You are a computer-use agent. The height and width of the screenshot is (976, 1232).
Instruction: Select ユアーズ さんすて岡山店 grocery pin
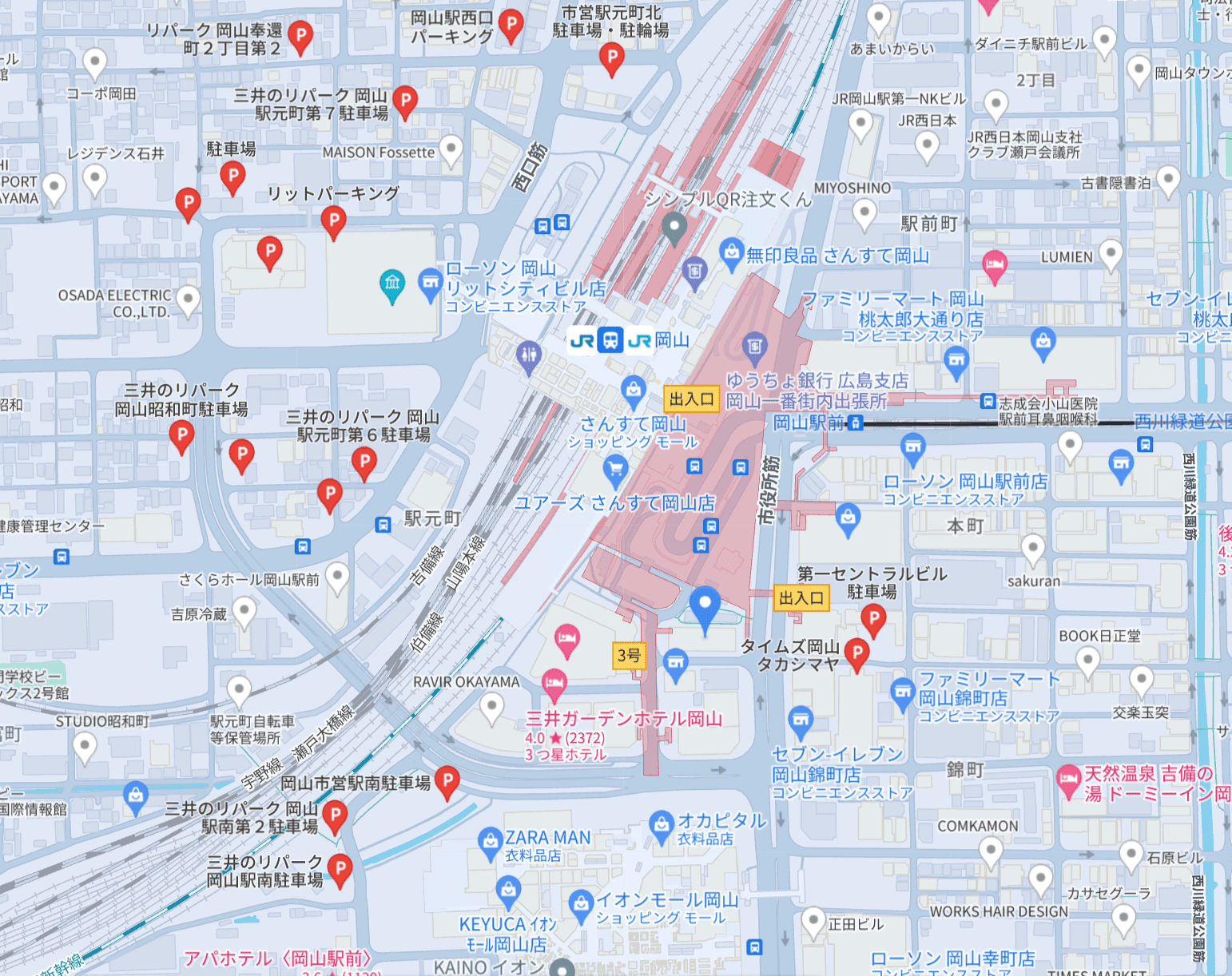click(x=614, y=469)
